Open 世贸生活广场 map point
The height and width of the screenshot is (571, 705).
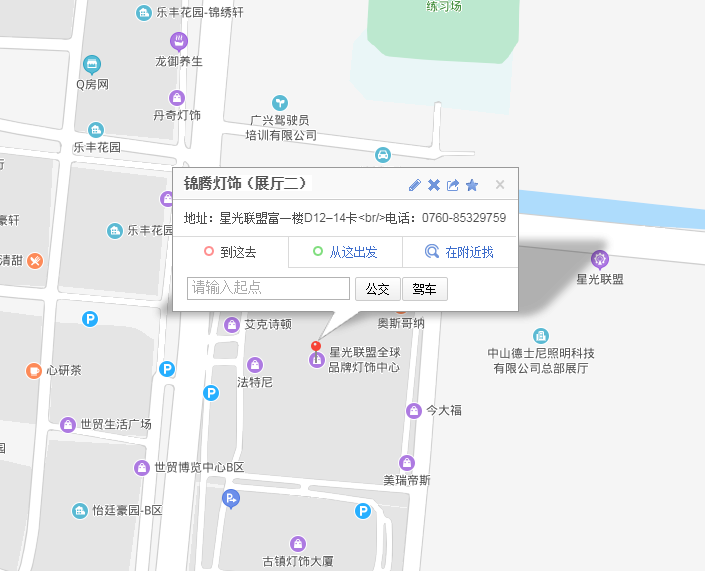(x=68, y=425)
